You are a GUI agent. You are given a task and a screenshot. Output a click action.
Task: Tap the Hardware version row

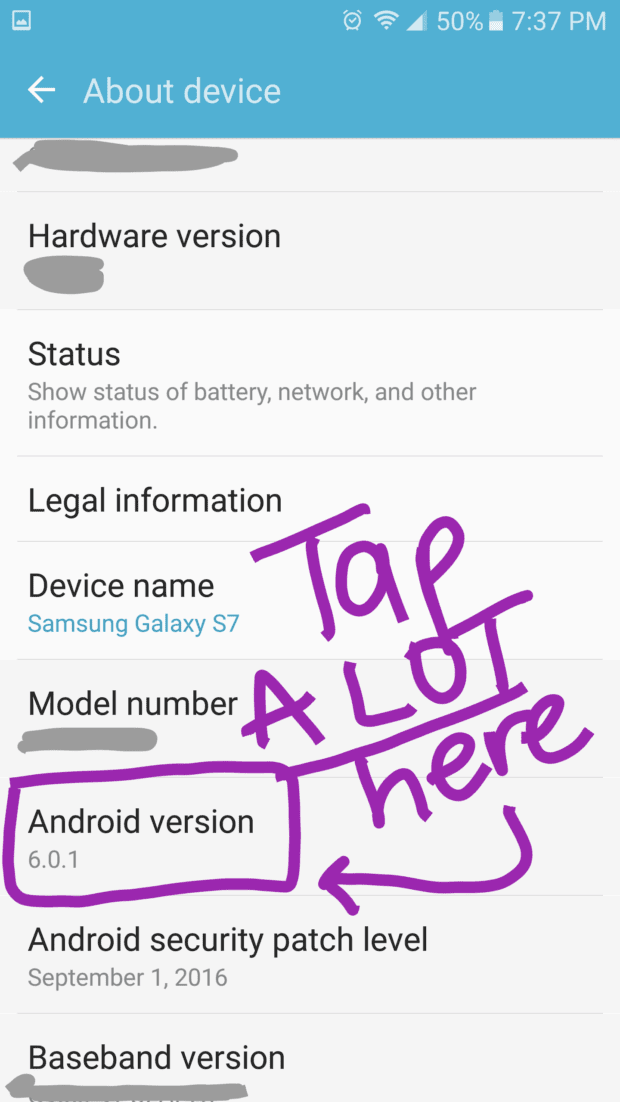click(155, 251)
